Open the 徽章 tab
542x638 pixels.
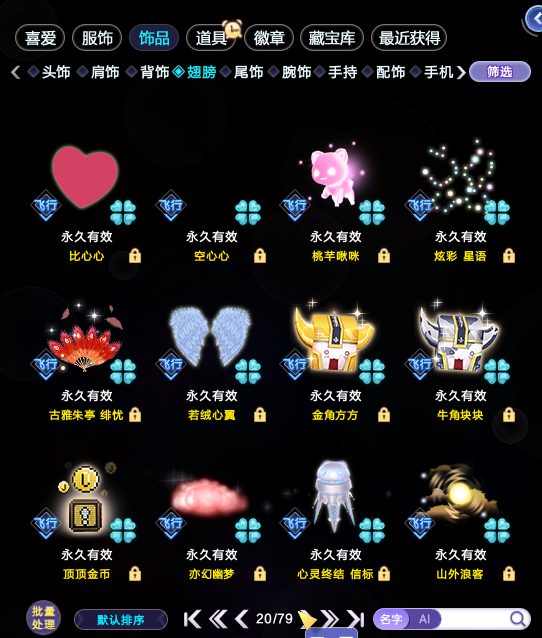click(269, 38)
